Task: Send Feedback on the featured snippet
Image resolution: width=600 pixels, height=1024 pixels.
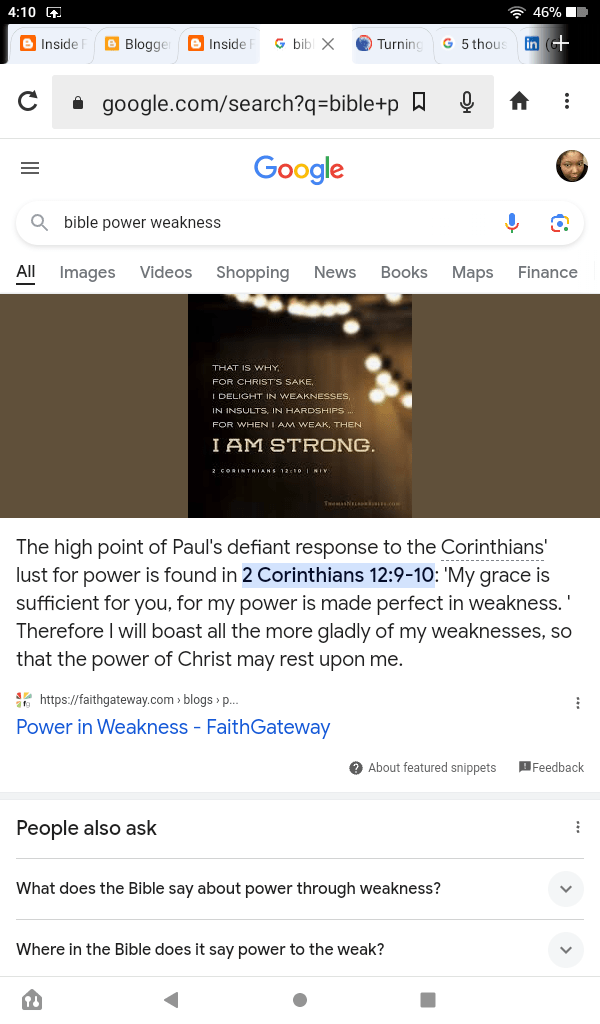Action: [x=551, y=768]
